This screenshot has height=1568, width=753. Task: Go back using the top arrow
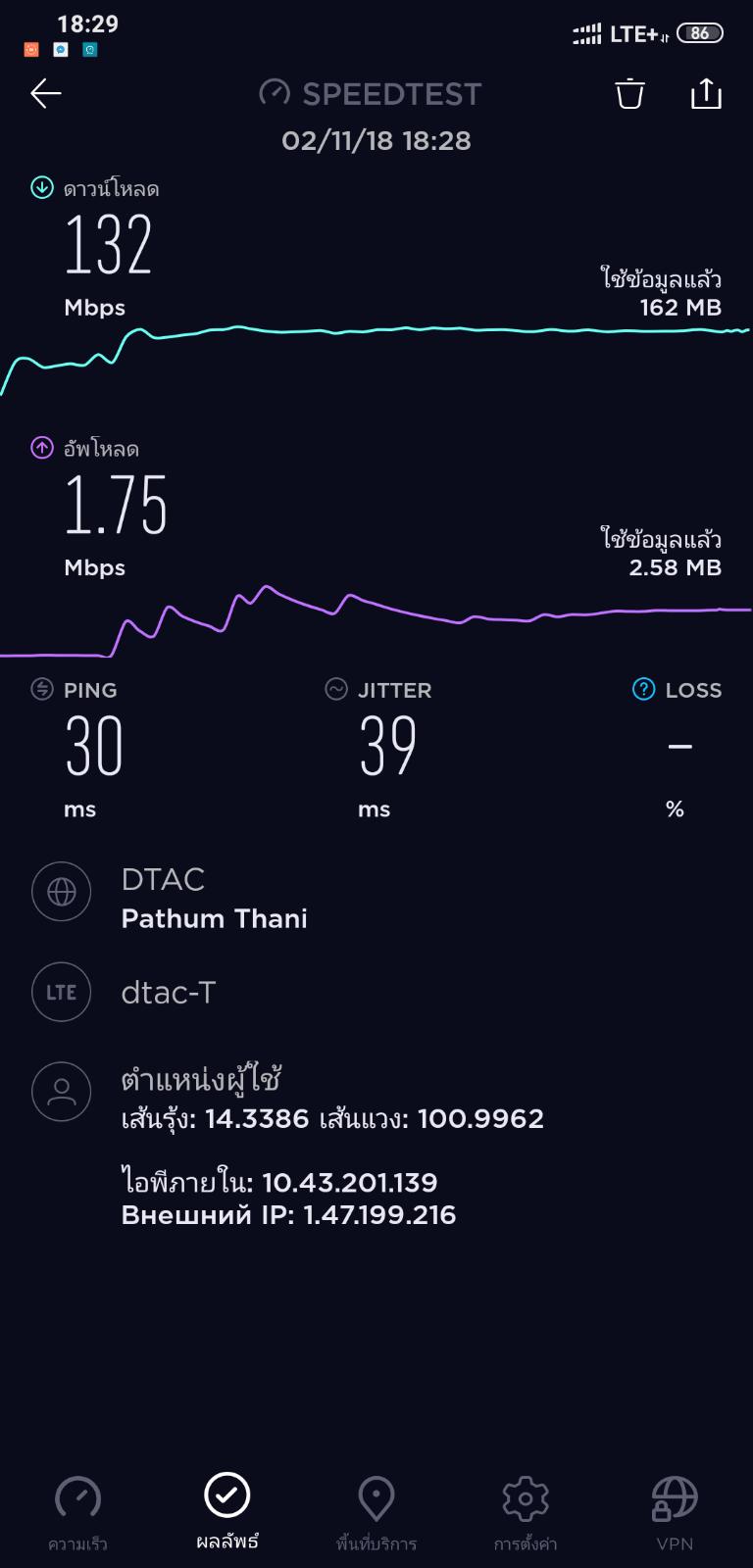tap(46, 94)
